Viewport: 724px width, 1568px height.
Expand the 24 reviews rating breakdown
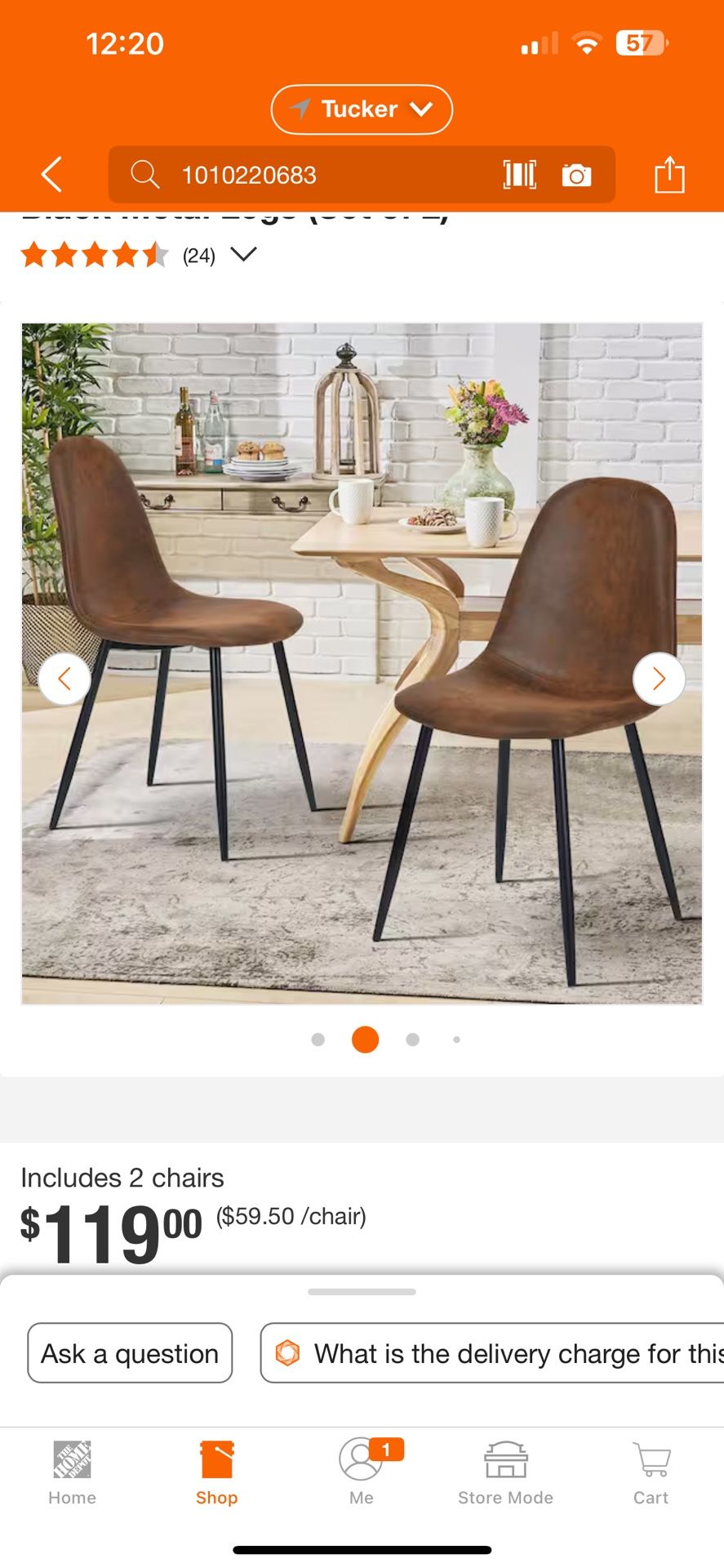click(243, 255)
